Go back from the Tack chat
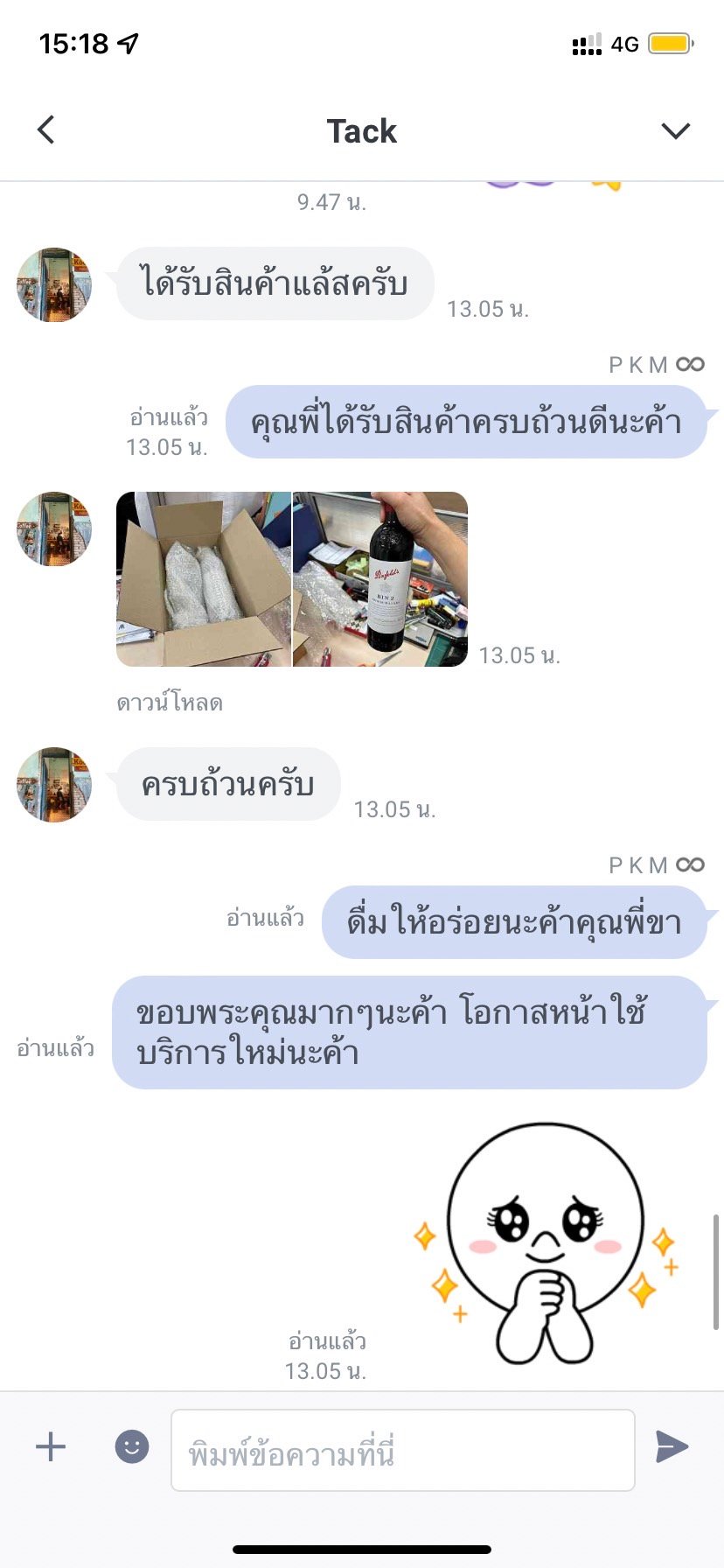724x1568 pixels. point(46,130)
